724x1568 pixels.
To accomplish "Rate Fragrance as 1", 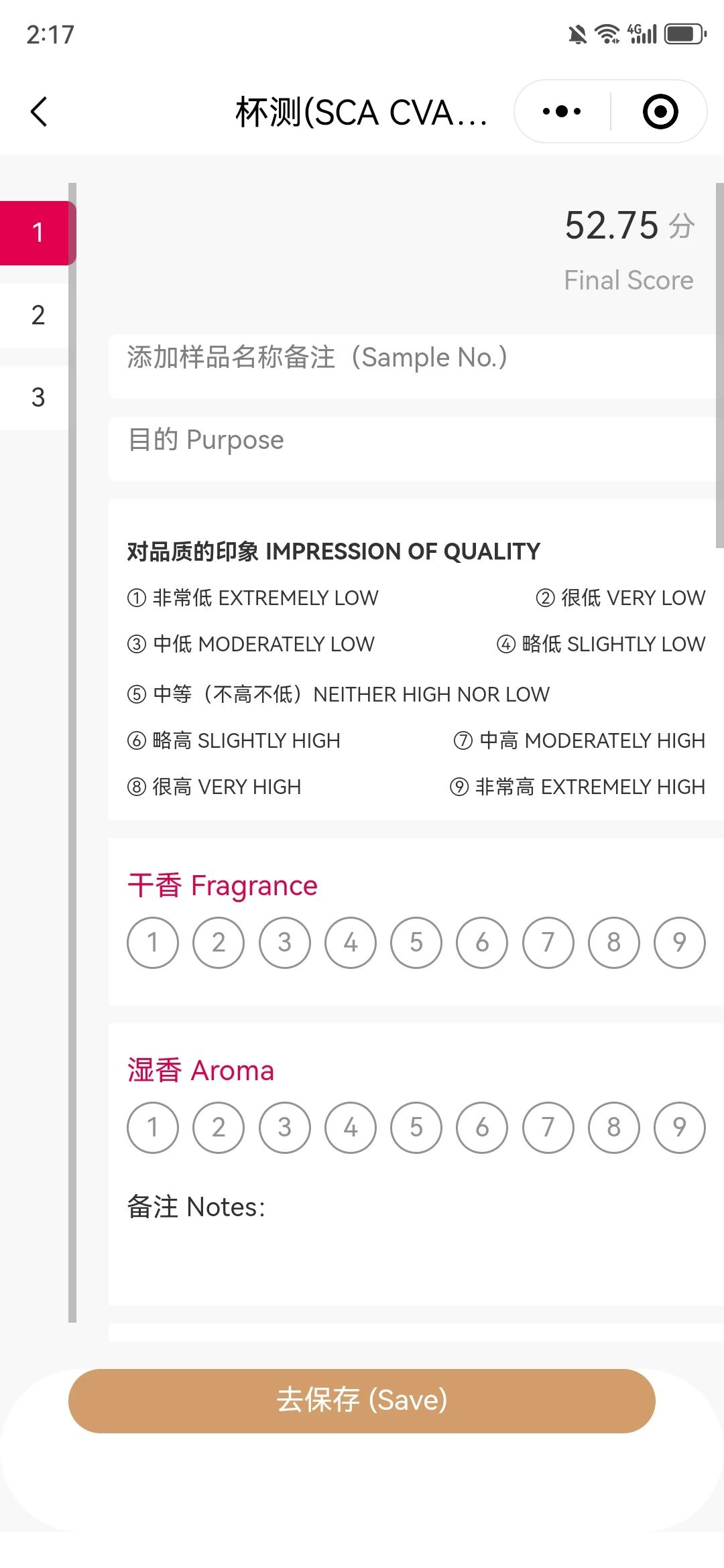I will pyautogui.click(x=153, y=943).
